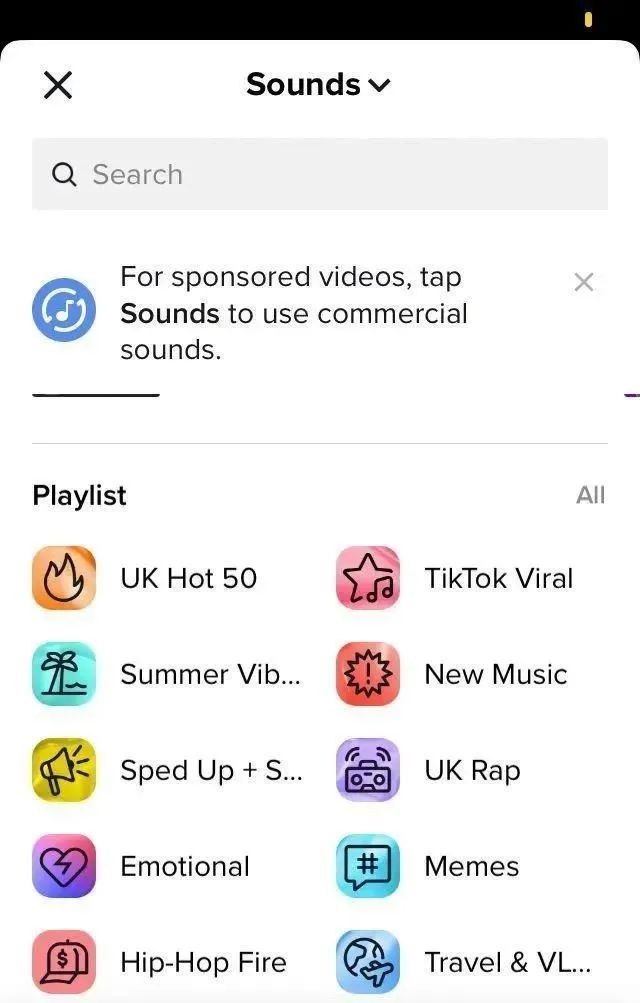Viewport: 640px width, 1003px height.
Task: Dismiss the sponsored videos tip
Action: (584, 282)
